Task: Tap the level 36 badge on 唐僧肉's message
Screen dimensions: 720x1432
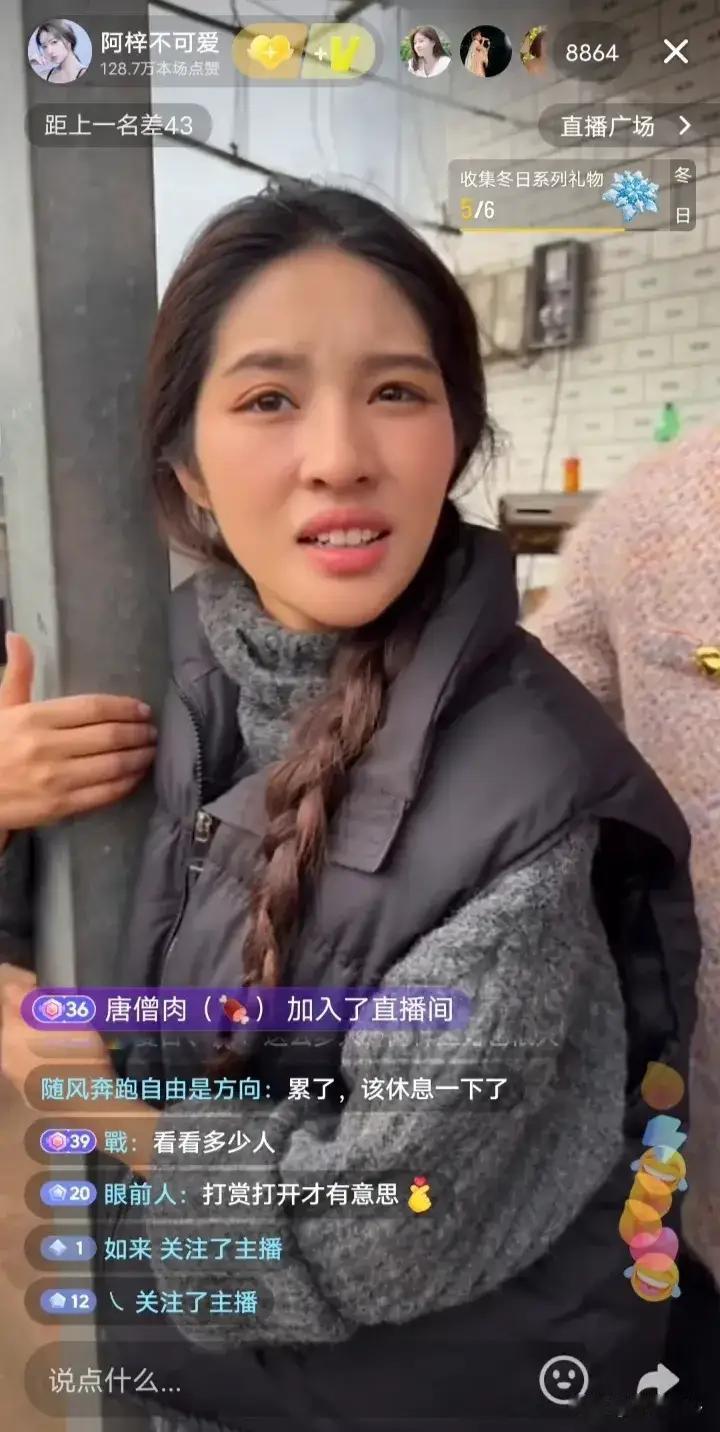Action: pos(67,1010)
